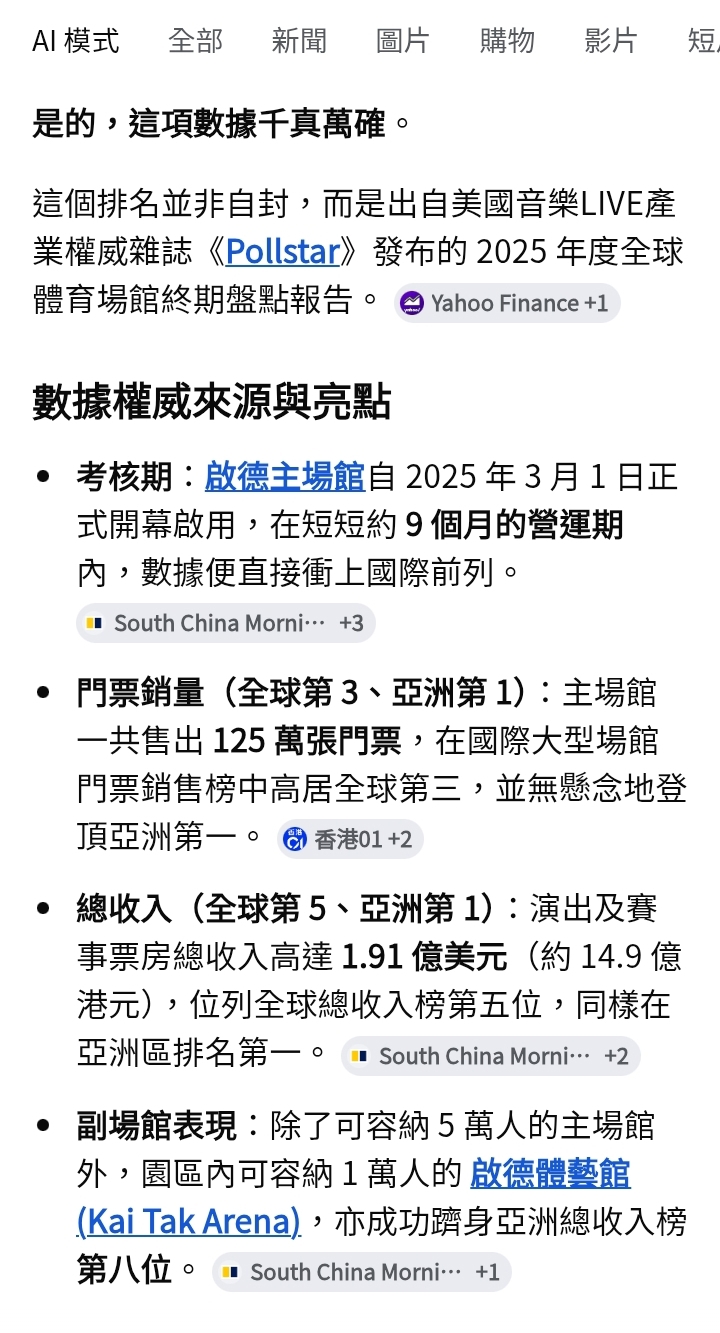Open the Yahoo Finance +1 source chip

tap(507, 303)
